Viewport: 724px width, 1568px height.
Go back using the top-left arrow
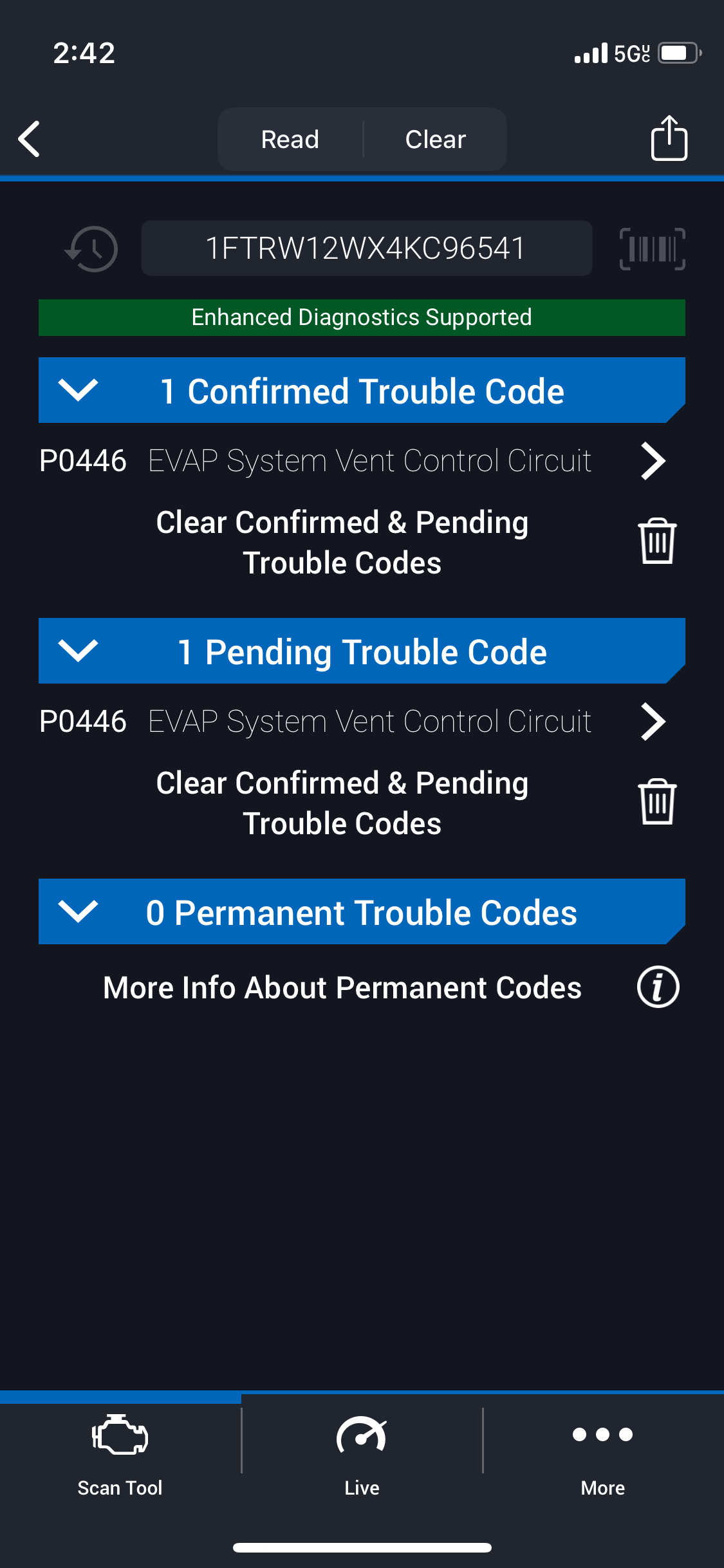coord(30,139)
